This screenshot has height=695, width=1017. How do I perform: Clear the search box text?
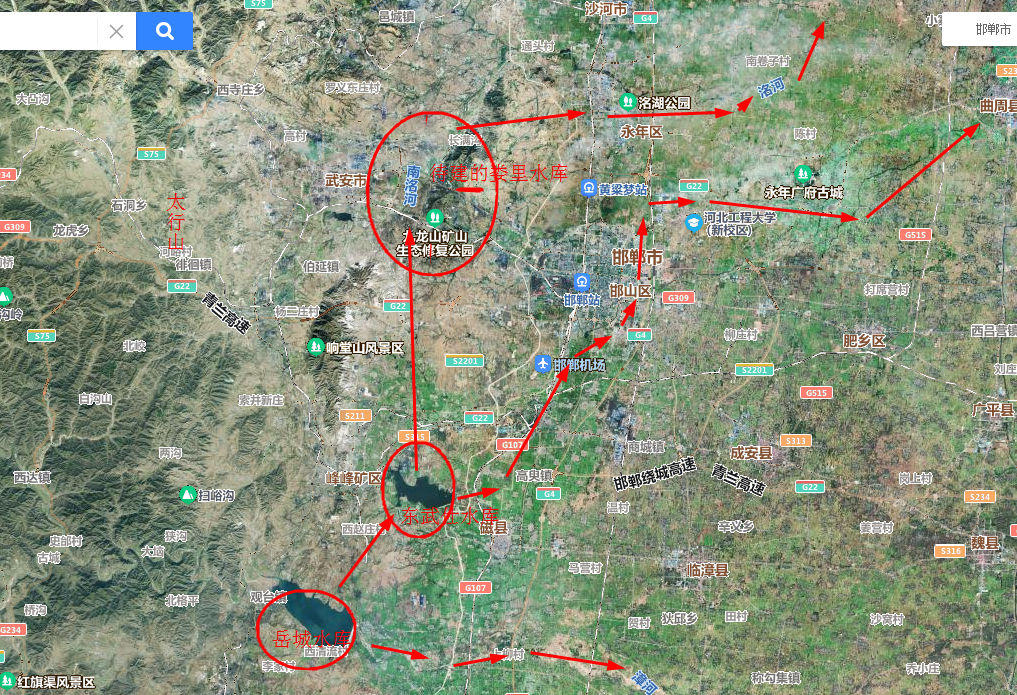116,31
